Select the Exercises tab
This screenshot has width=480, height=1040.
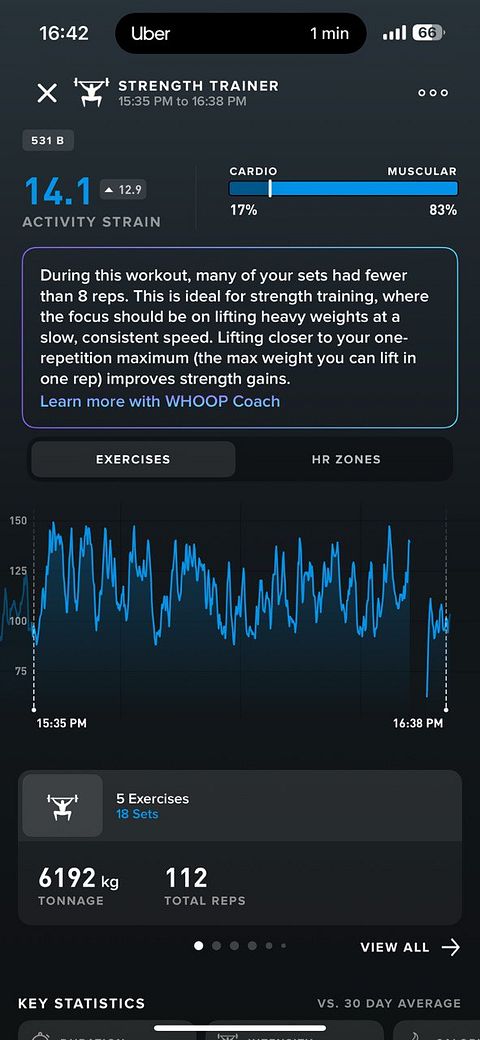pos(133,459)
